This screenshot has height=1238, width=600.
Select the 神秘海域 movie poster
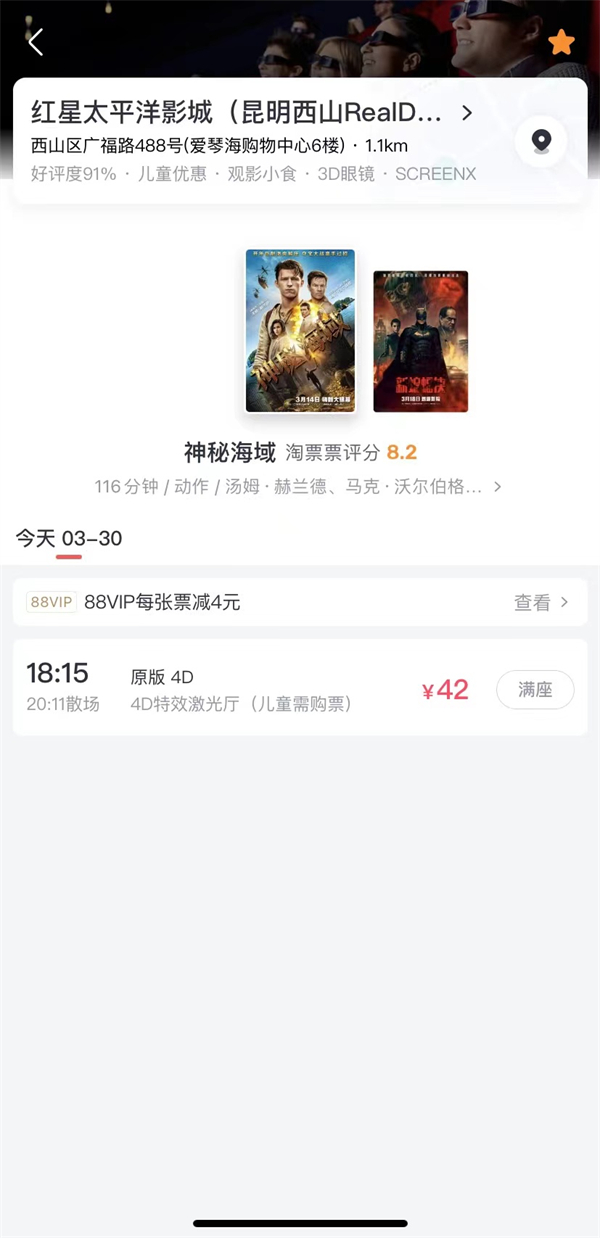pyautogui.click(x=300, y=331)
